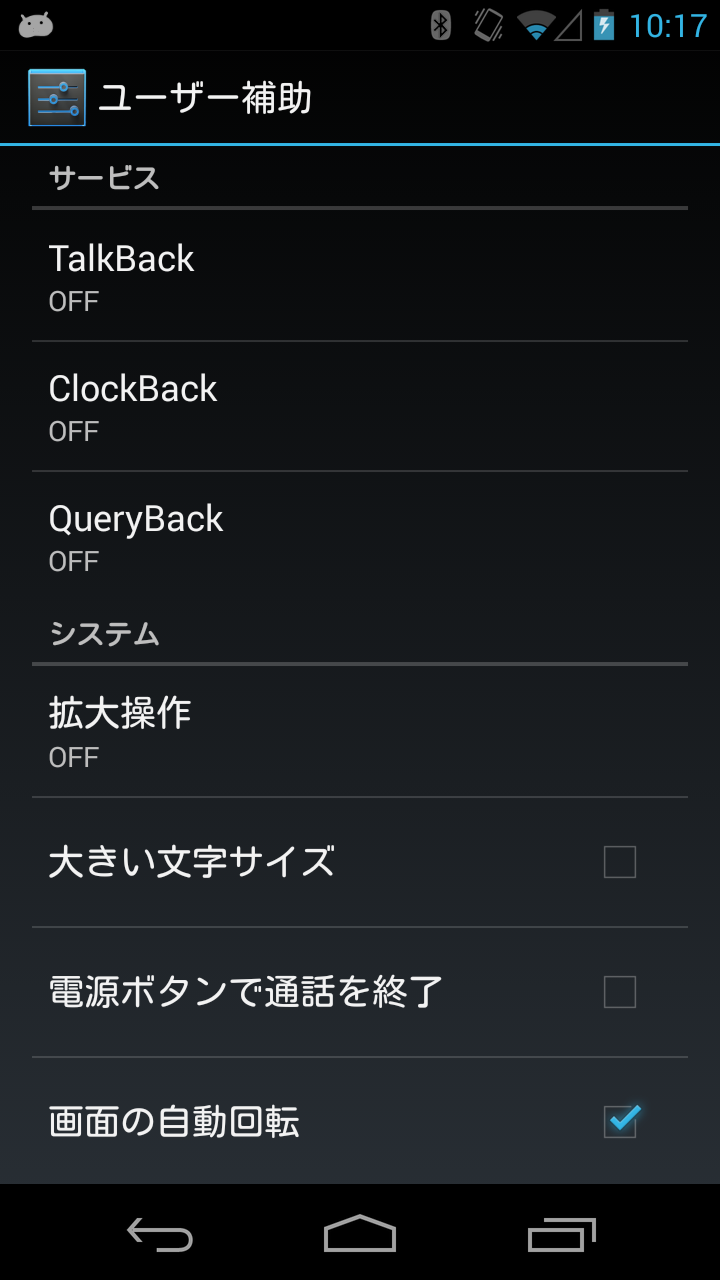The width and height of the screenshot is (720, 1280).
Task: Tap the ユーザー補助 settings icon to go up
Action: pyautogui.click(x=57, y=98)
